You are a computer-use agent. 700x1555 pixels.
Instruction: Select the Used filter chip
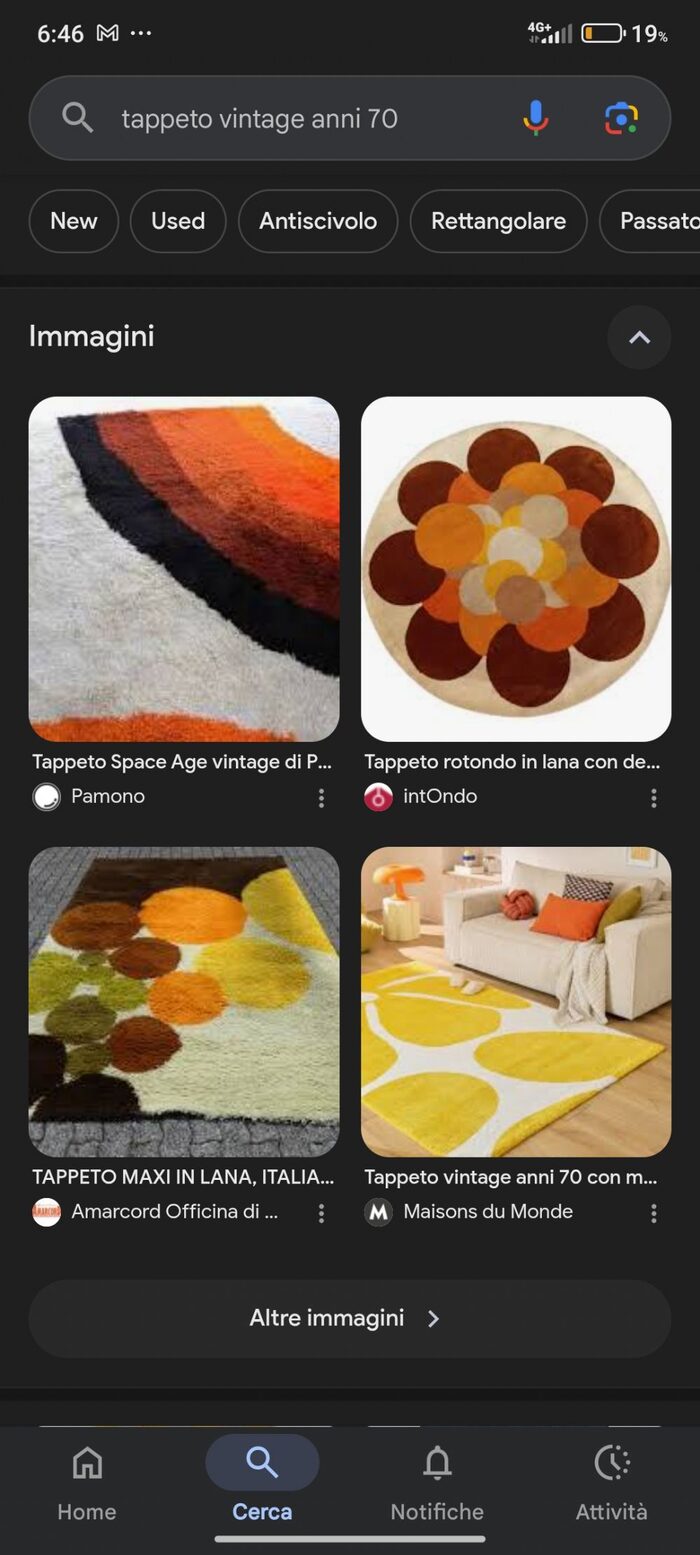pyautogui.click(x=178, y=221)
